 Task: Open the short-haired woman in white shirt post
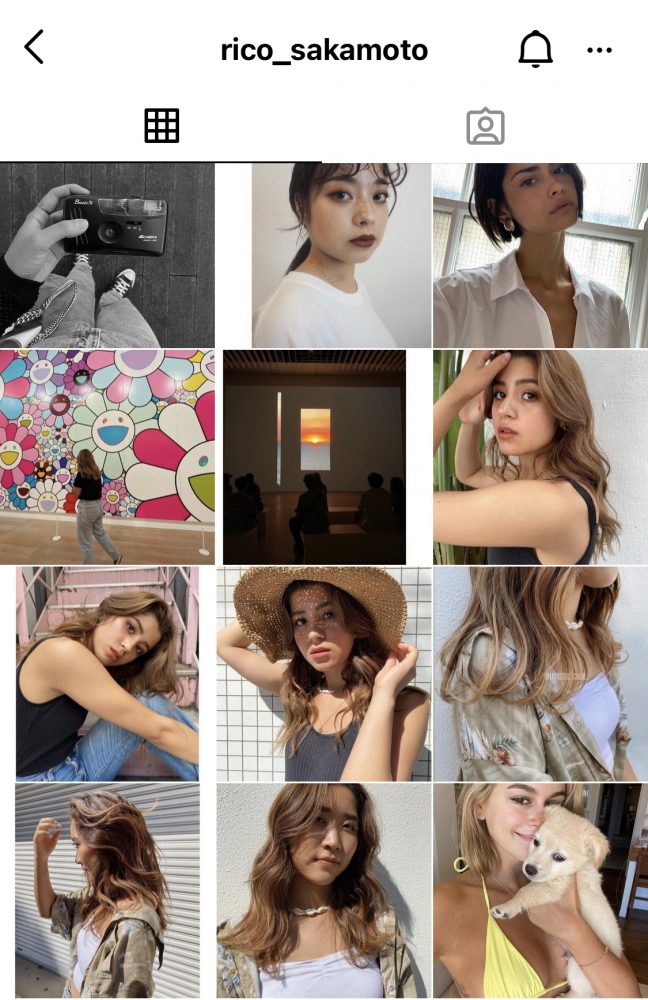pyautogui.click(x=540, y=255)
